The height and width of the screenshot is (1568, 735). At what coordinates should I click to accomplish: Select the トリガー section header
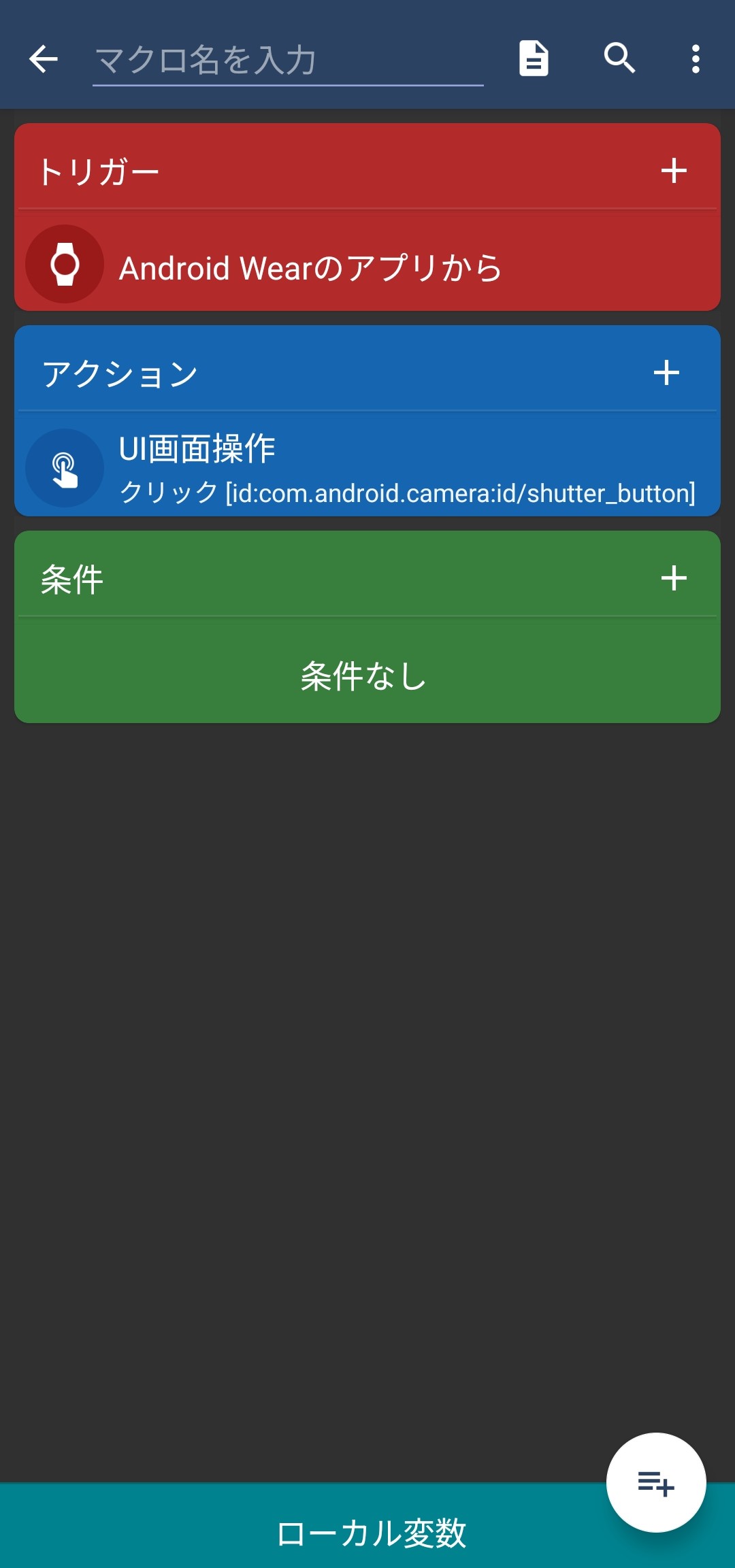click(x=100, y=171)
